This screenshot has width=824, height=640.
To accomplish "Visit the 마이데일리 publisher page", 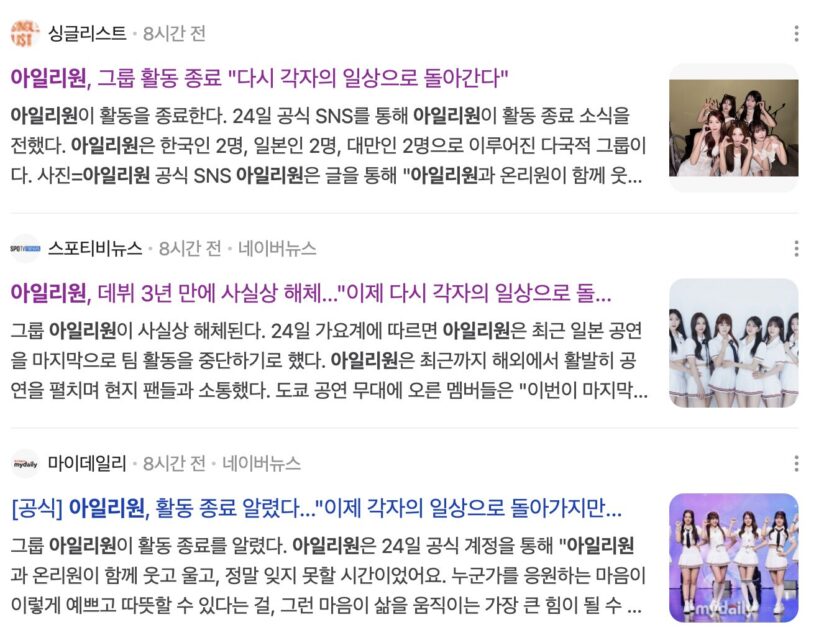I will pyautogui.click(x=87, y=464).
